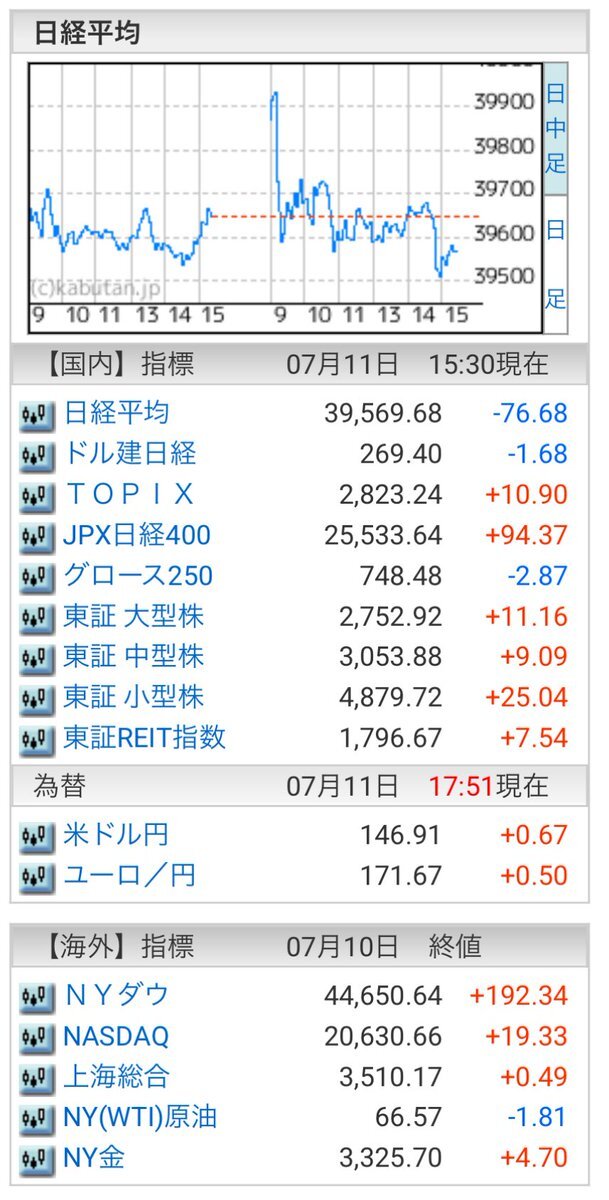The image size is (609, 1200).
Task: Switch chart to 日中足 view
Action: click(x=555, y=130)
